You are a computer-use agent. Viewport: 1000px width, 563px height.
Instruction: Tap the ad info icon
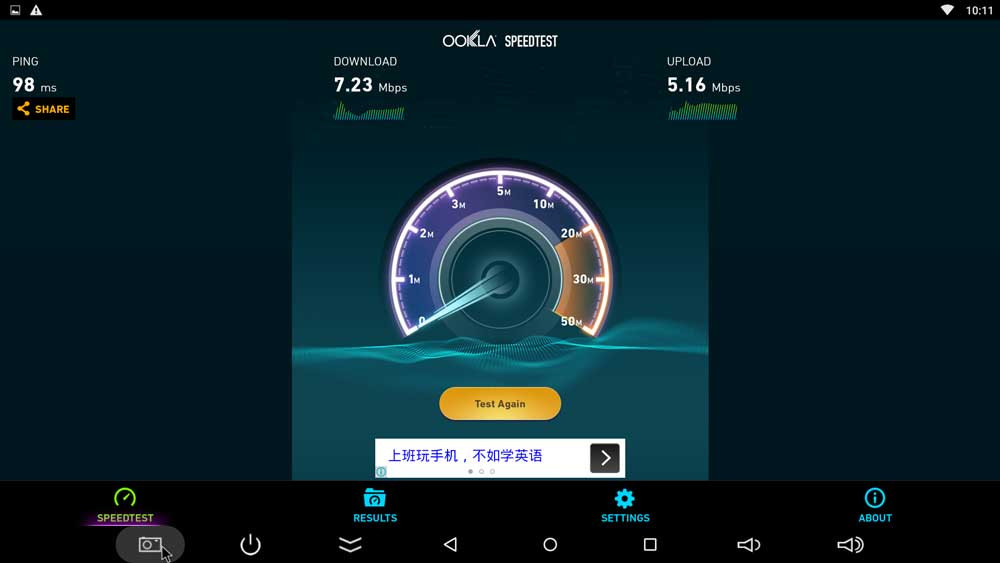point(381,472)
